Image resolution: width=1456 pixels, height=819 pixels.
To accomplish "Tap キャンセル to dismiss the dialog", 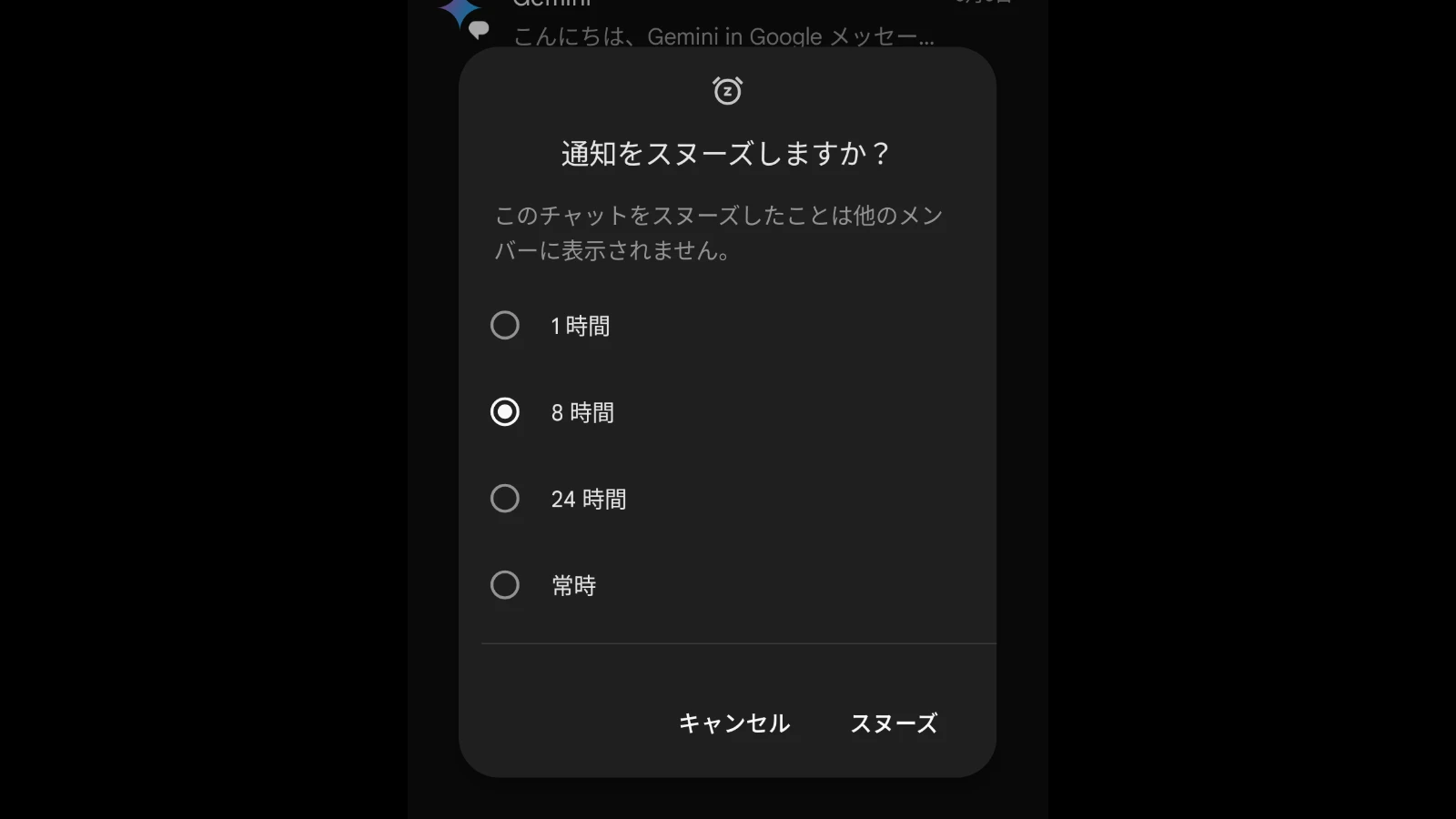I will (734, 723).
